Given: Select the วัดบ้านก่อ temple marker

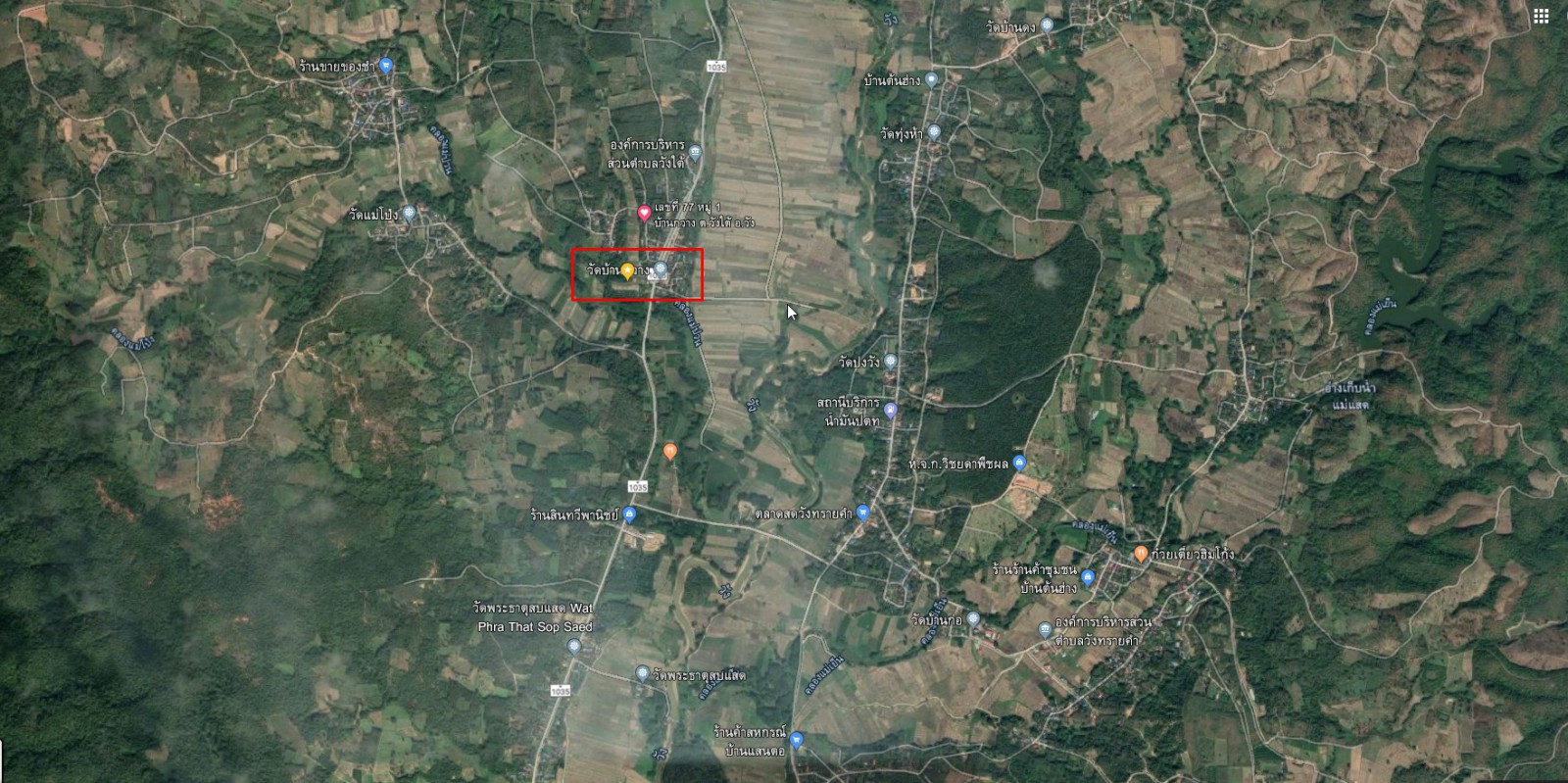Looking at the screenshot, I should (972, 619).
